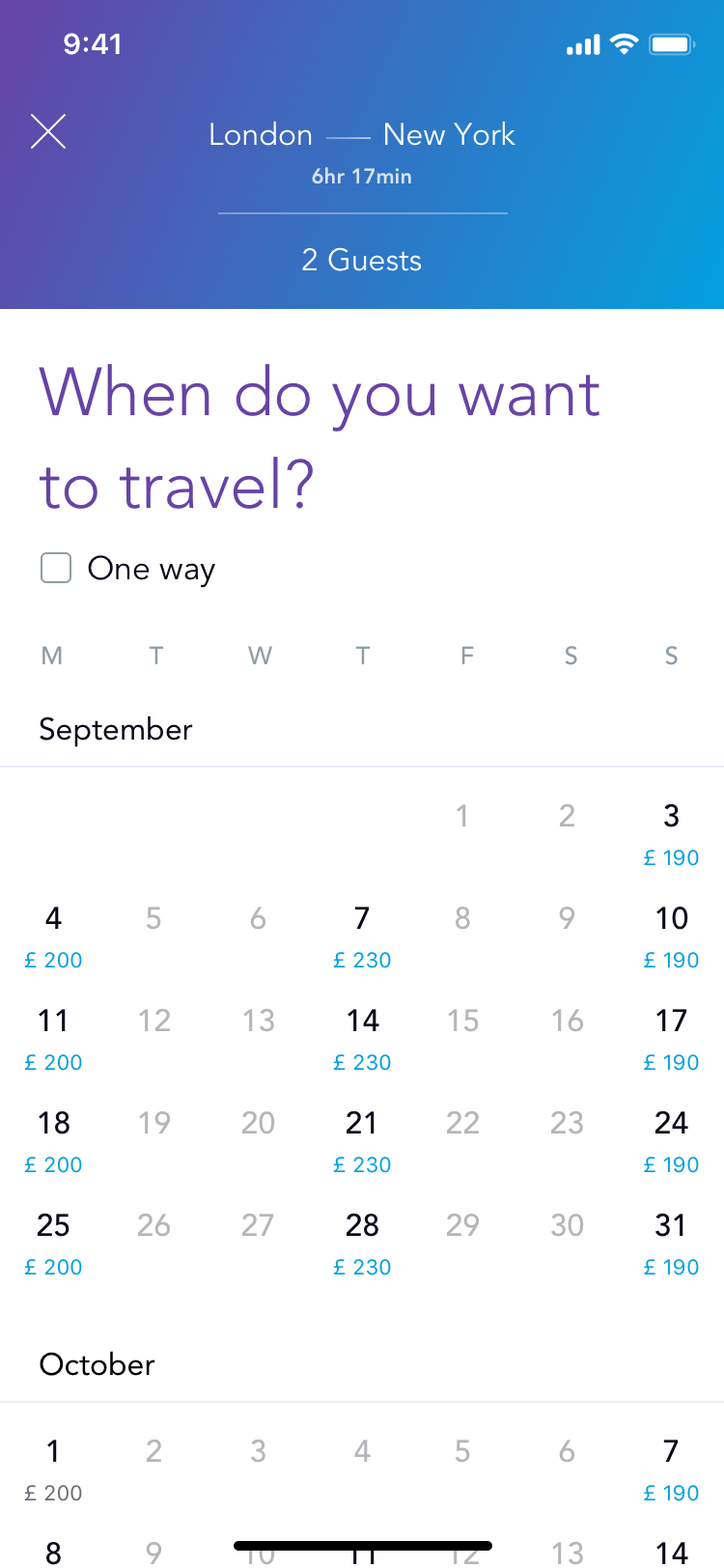The height and width of the screenshot is (1568, 724).
Task: Pick September 25 at £200
Action: click(x=53, y=1244)
